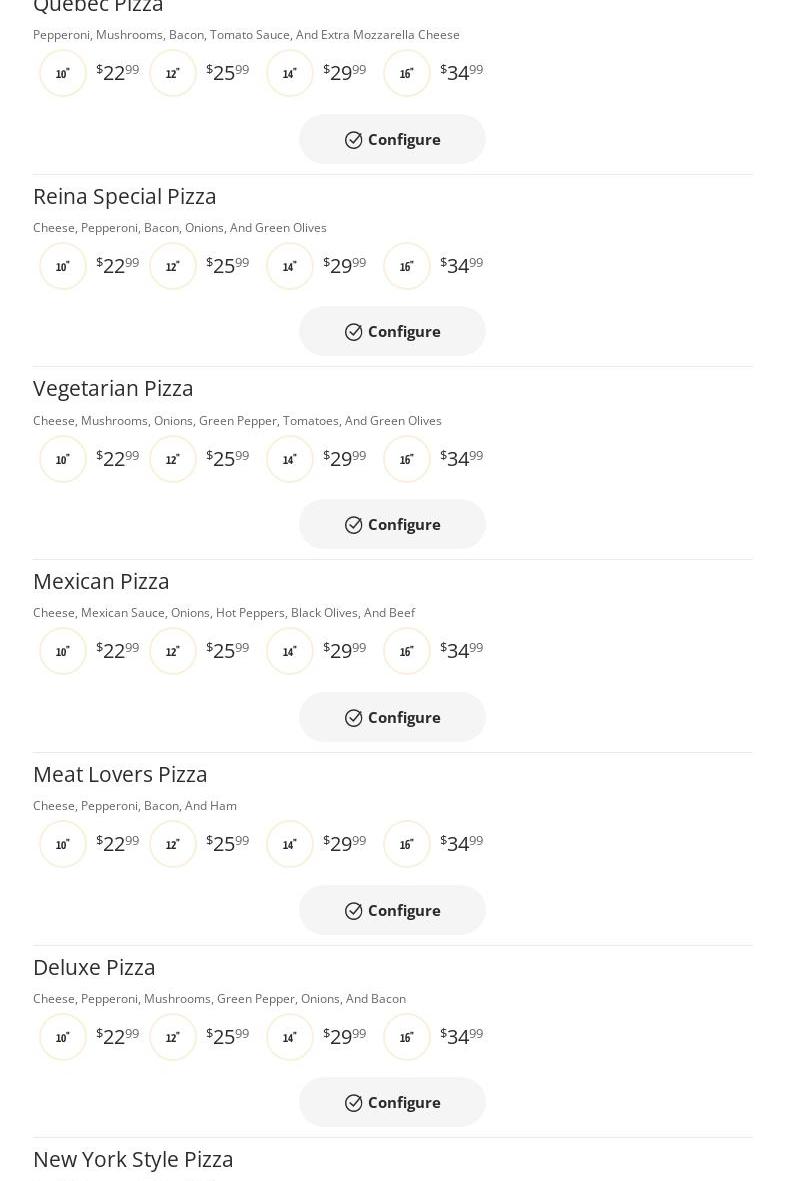Configure the Meat Lovers Pizza
The width and height of the screenshot is (785, 1181).
(392, 910)
